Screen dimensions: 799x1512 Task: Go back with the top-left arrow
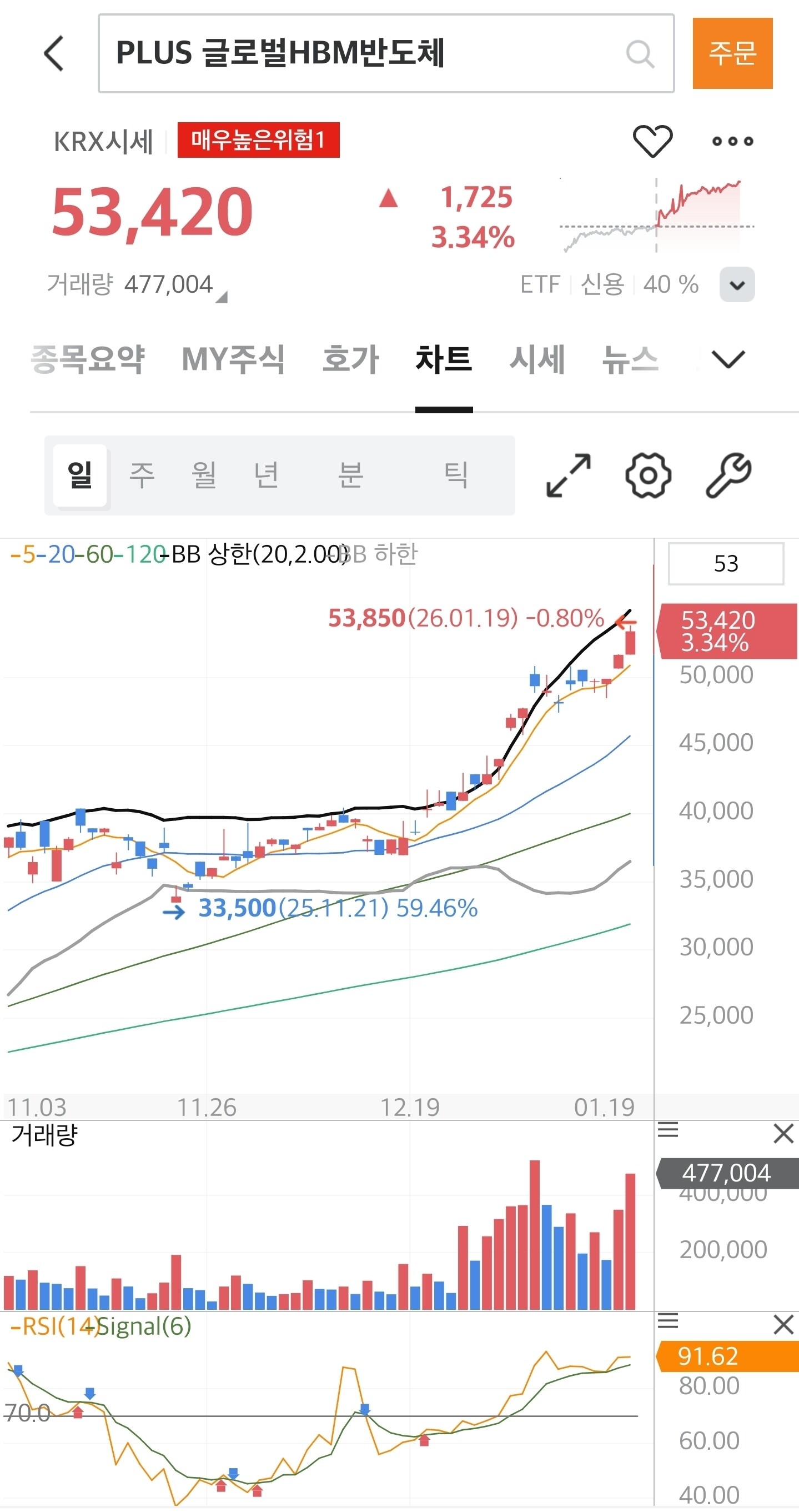click(x=53, y=53)
